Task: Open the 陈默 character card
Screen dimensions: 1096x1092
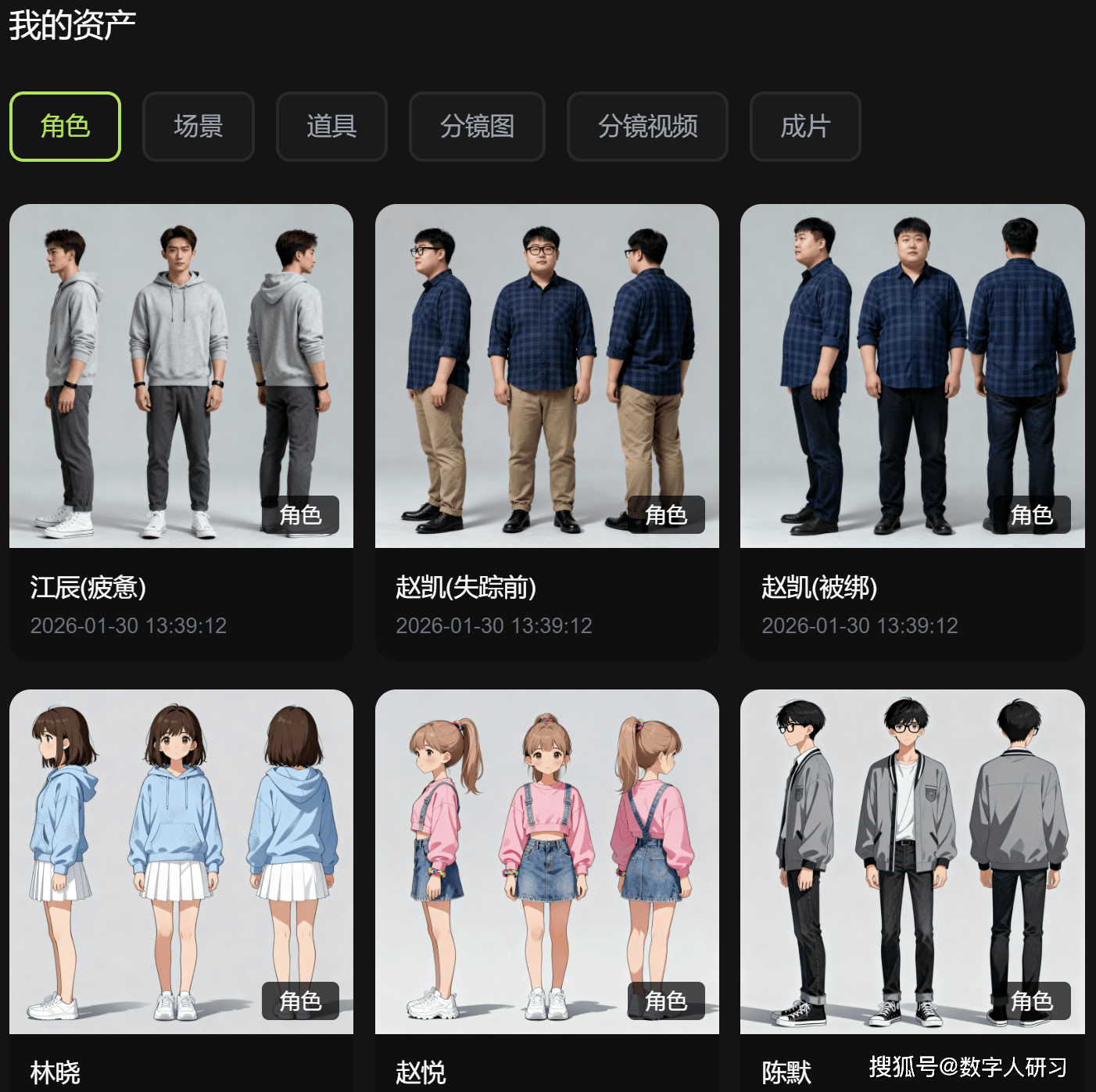Action: 912,861
